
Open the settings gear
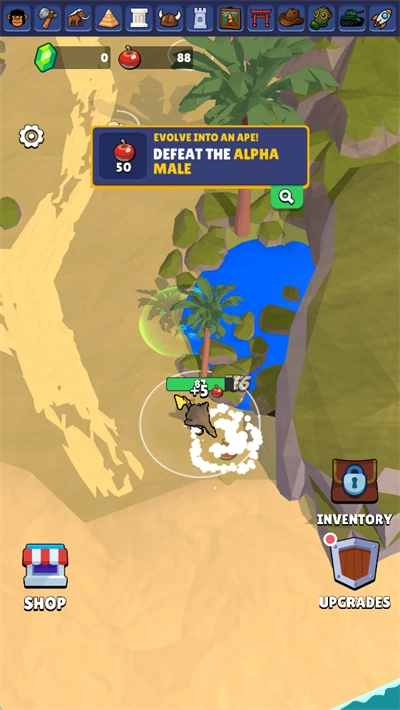pyautogui.click(x=31, y=136)
